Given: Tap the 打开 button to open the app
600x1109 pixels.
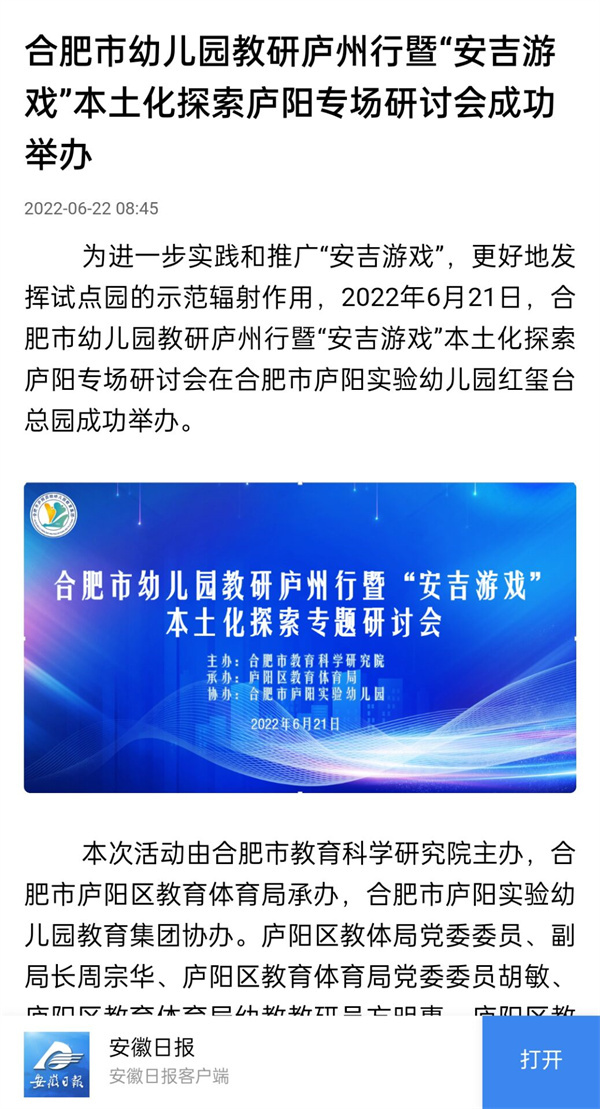Looking at the screenshot, I should point(540,1060).
